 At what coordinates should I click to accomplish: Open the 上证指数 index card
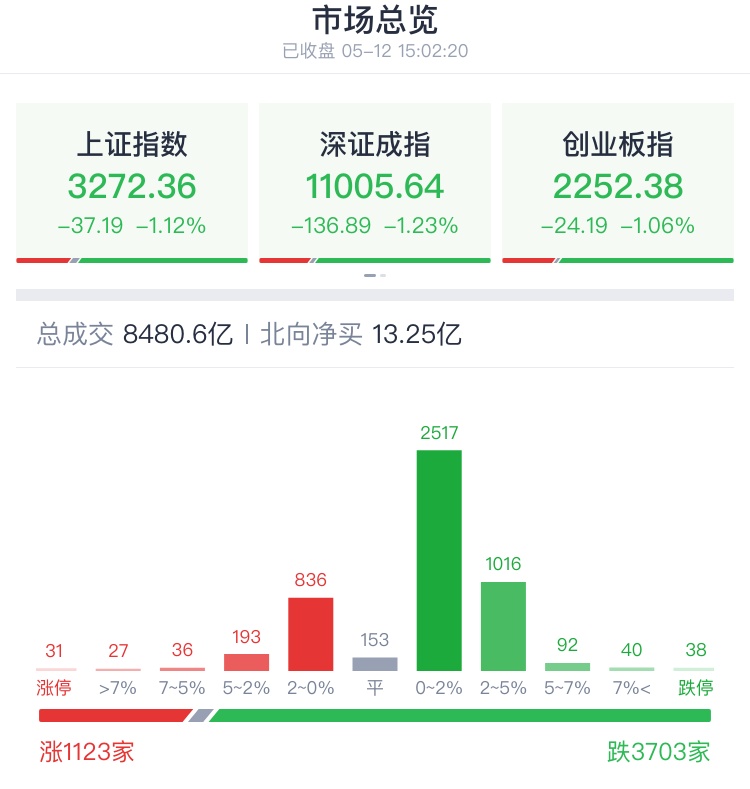click(132, 183)
